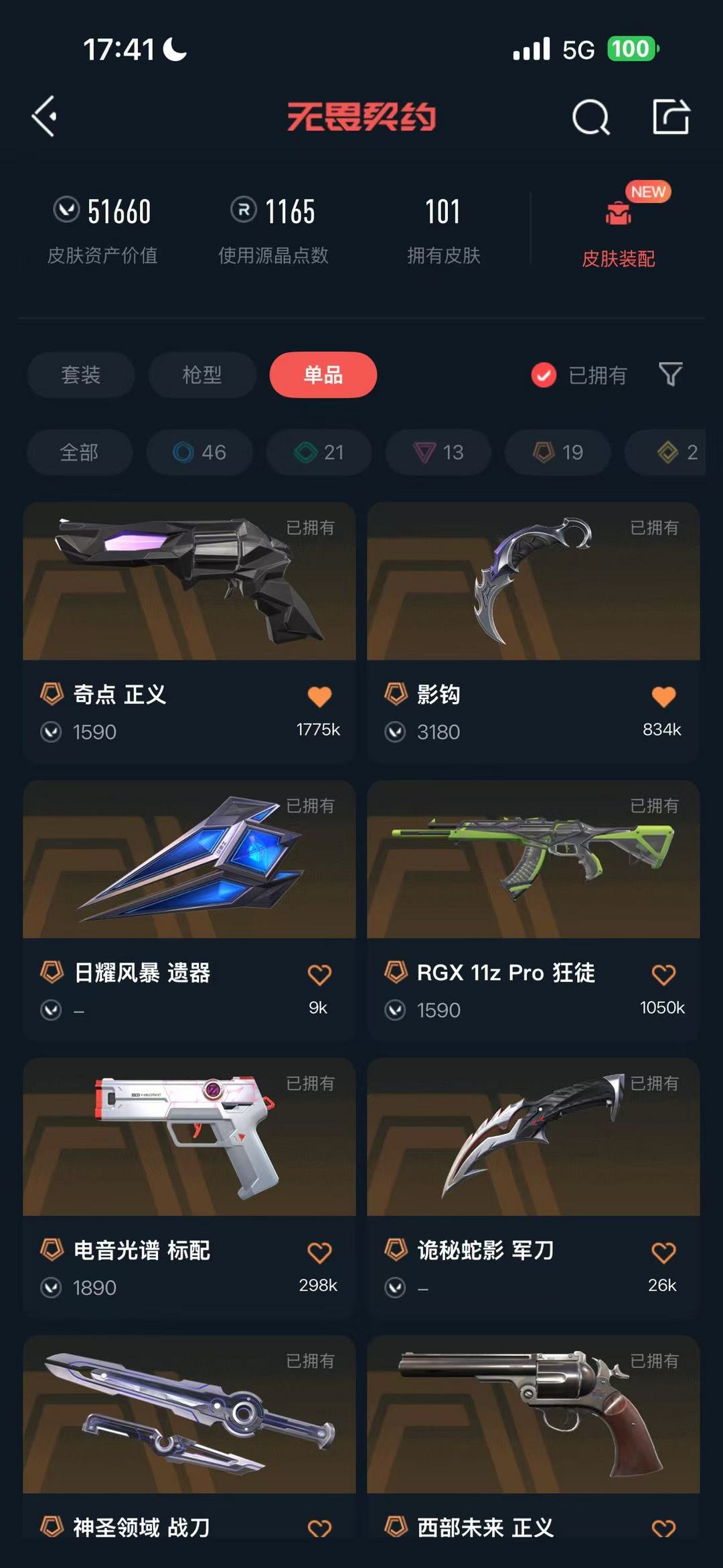Filter by the green tier chip 21

click(x=319, y=453)
